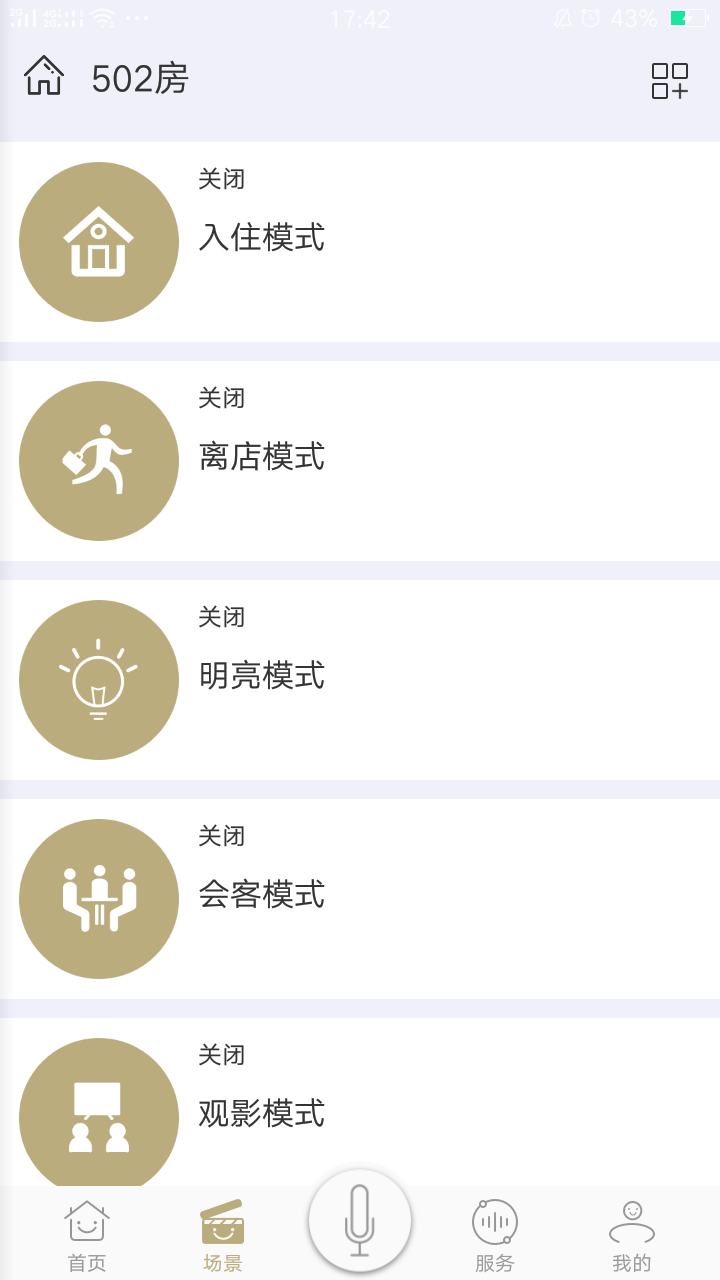Click the 会客模式 meeting icon
Screen dimensions: 720x1280
coord(98,898)
